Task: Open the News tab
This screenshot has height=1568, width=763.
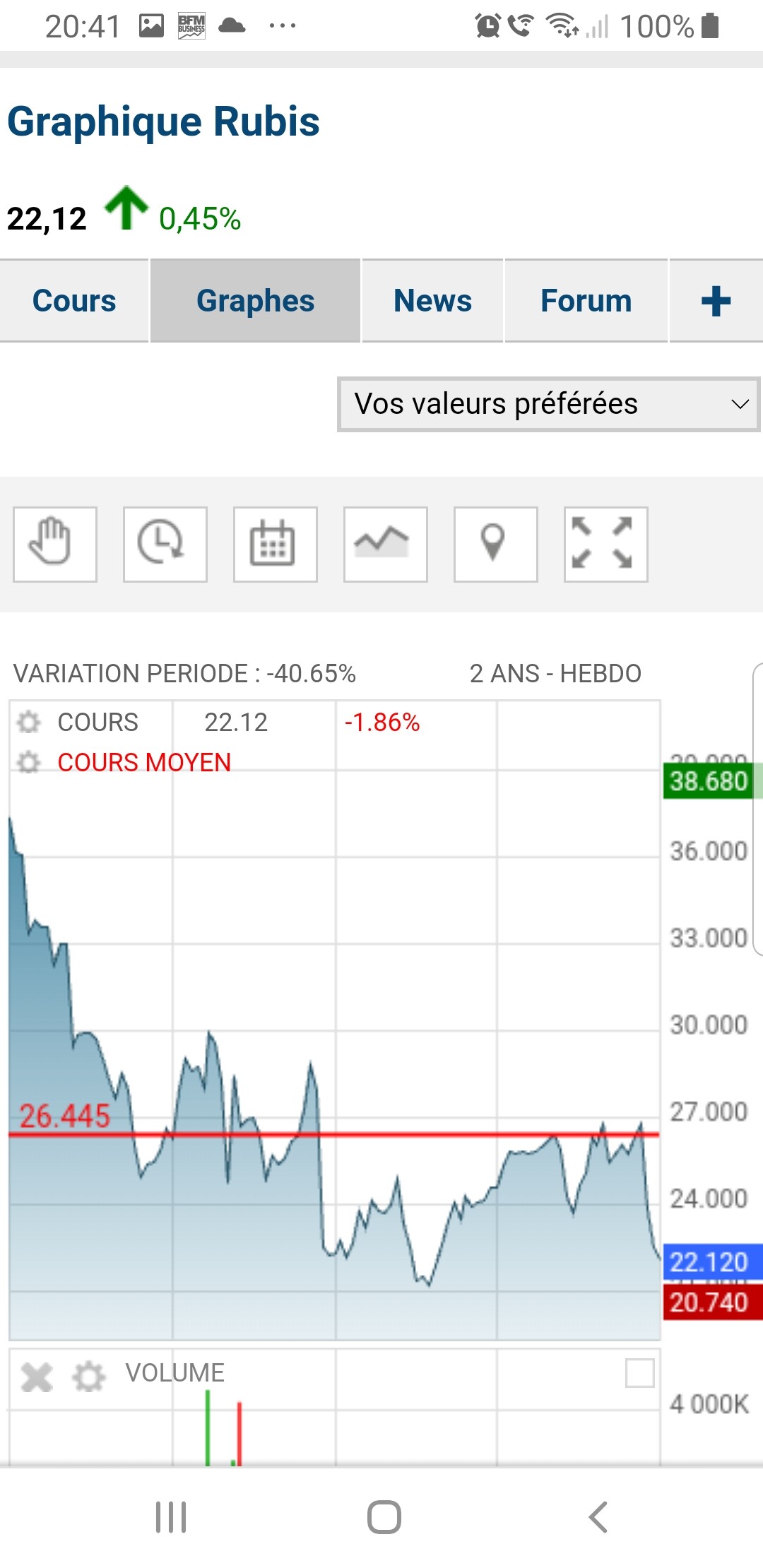Action: [432, 301]
